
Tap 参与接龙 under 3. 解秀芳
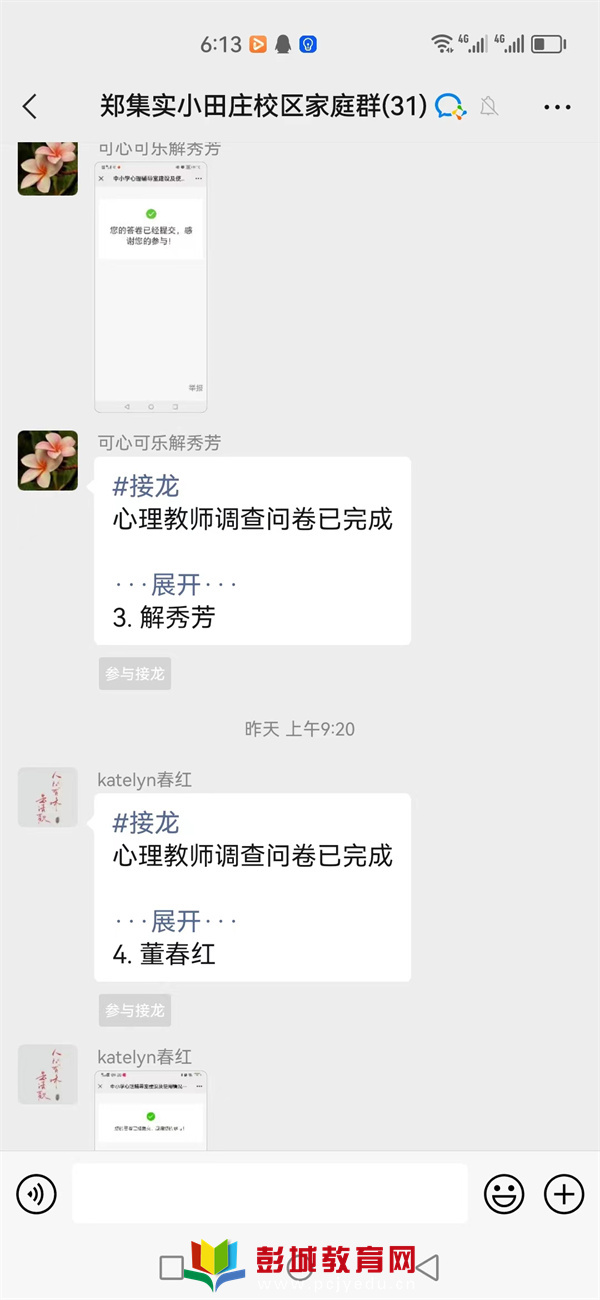pos(135,674)
